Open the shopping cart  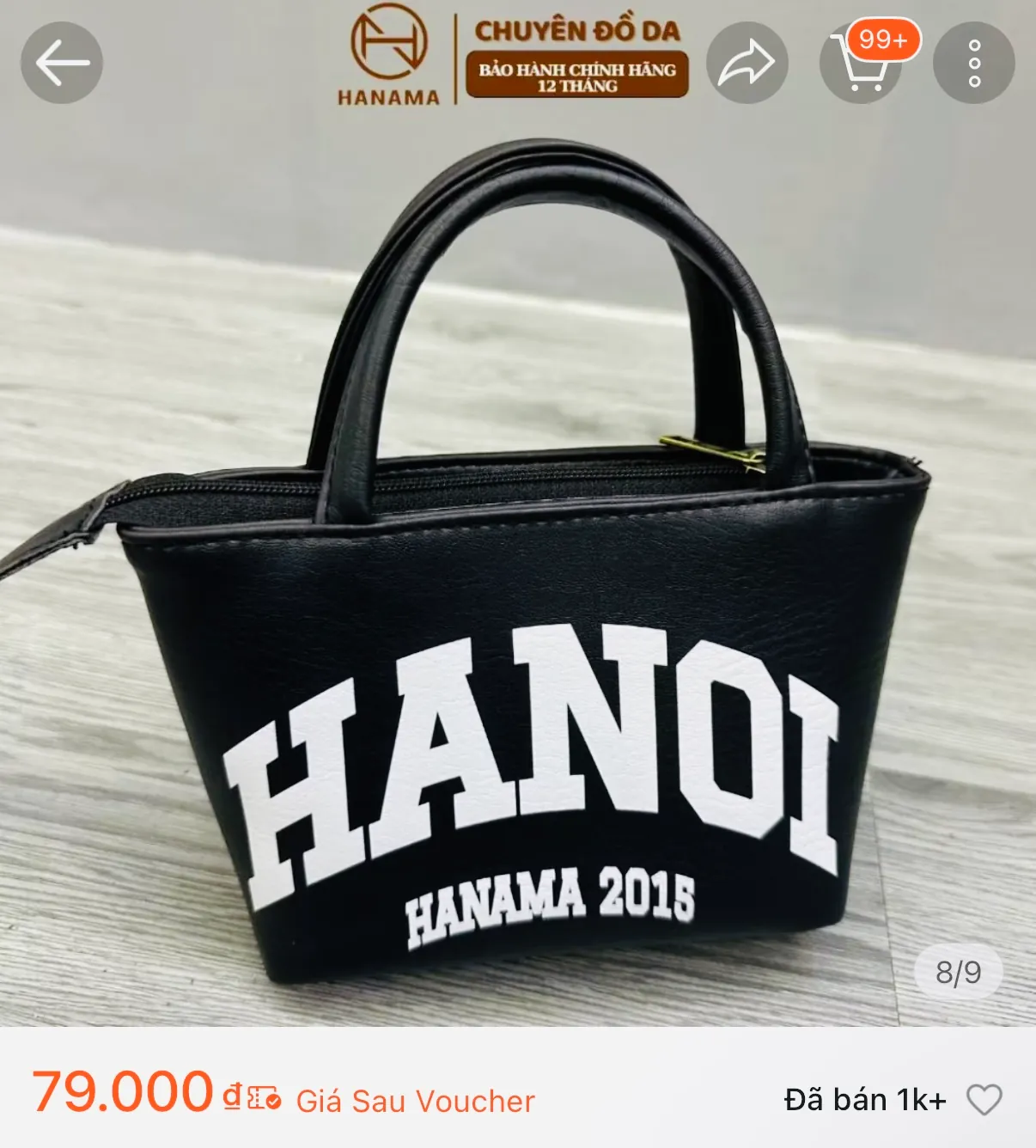(860, 64)
